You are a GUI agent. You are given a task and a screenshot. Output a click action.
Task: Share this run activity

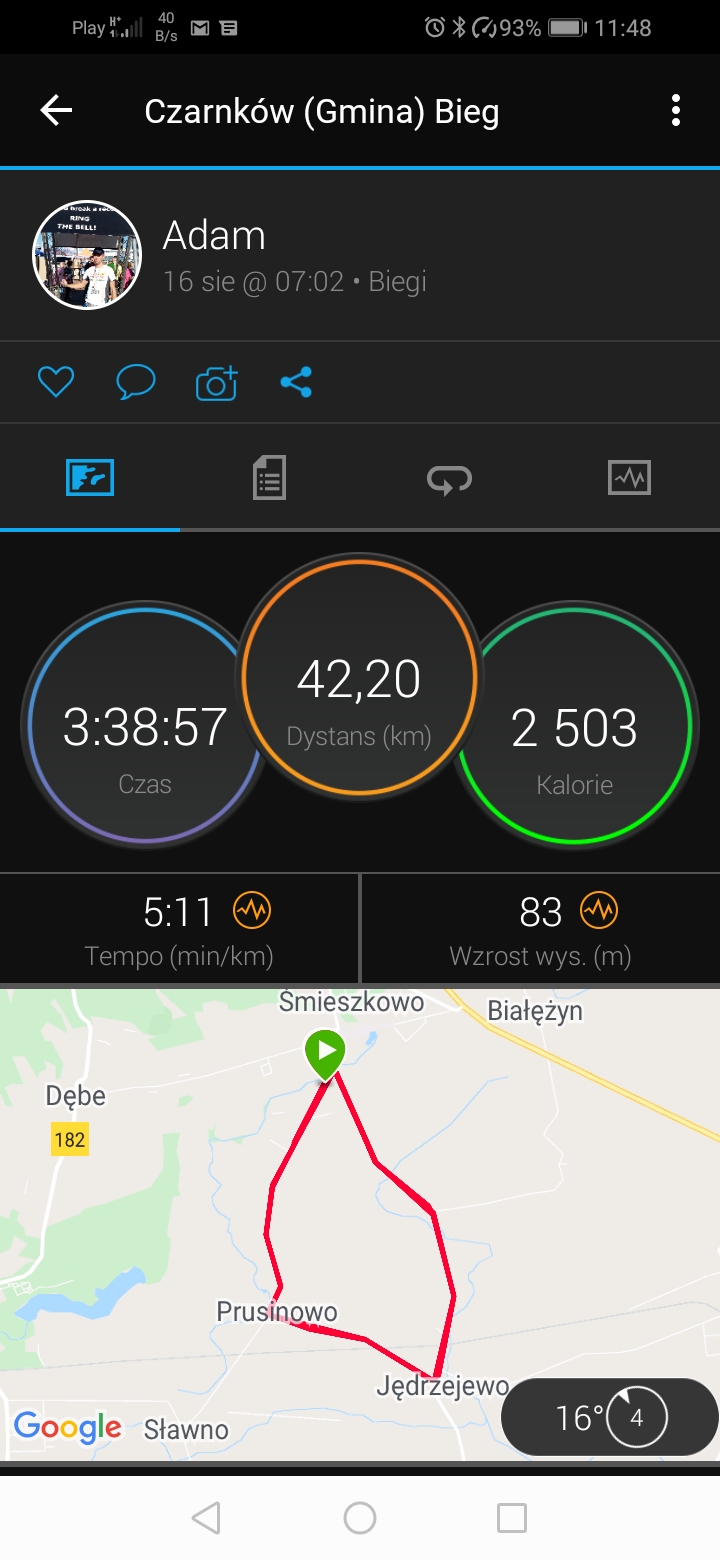(x=296, y=382)
